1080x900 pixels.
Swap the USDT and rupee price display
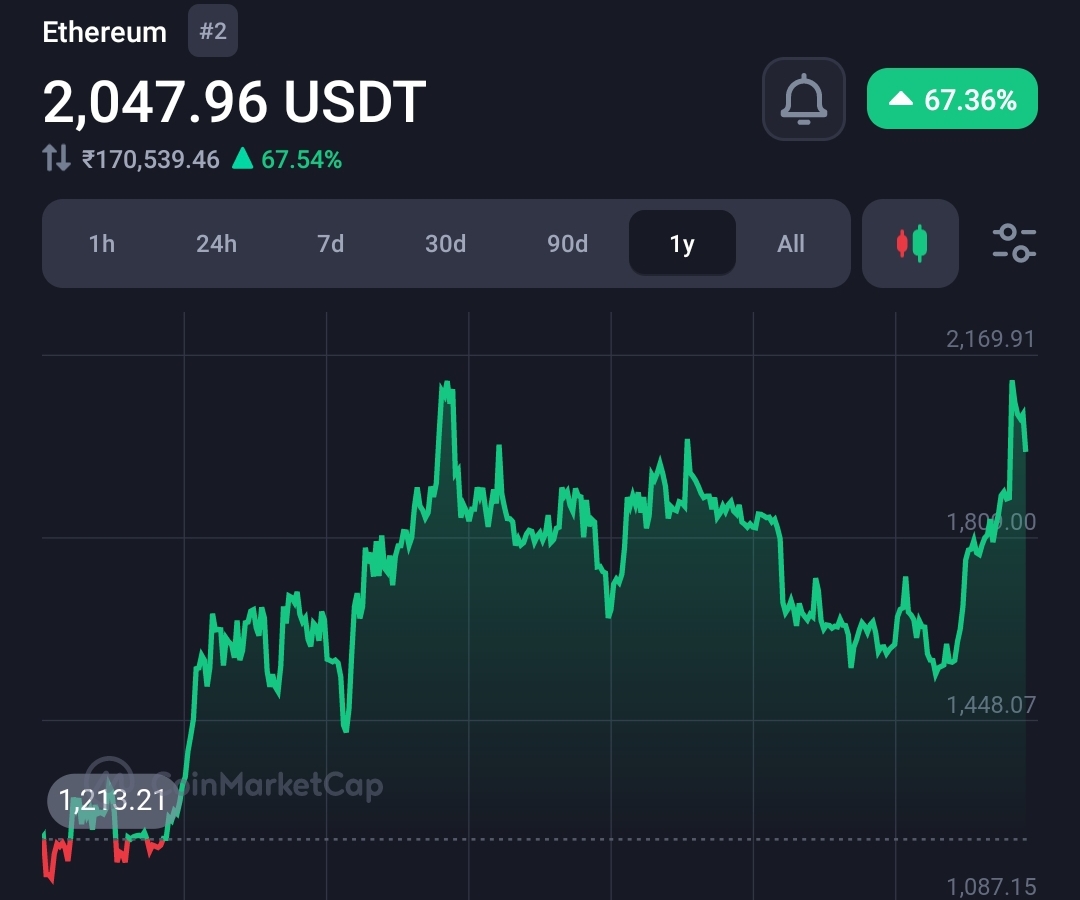point(56,159)
